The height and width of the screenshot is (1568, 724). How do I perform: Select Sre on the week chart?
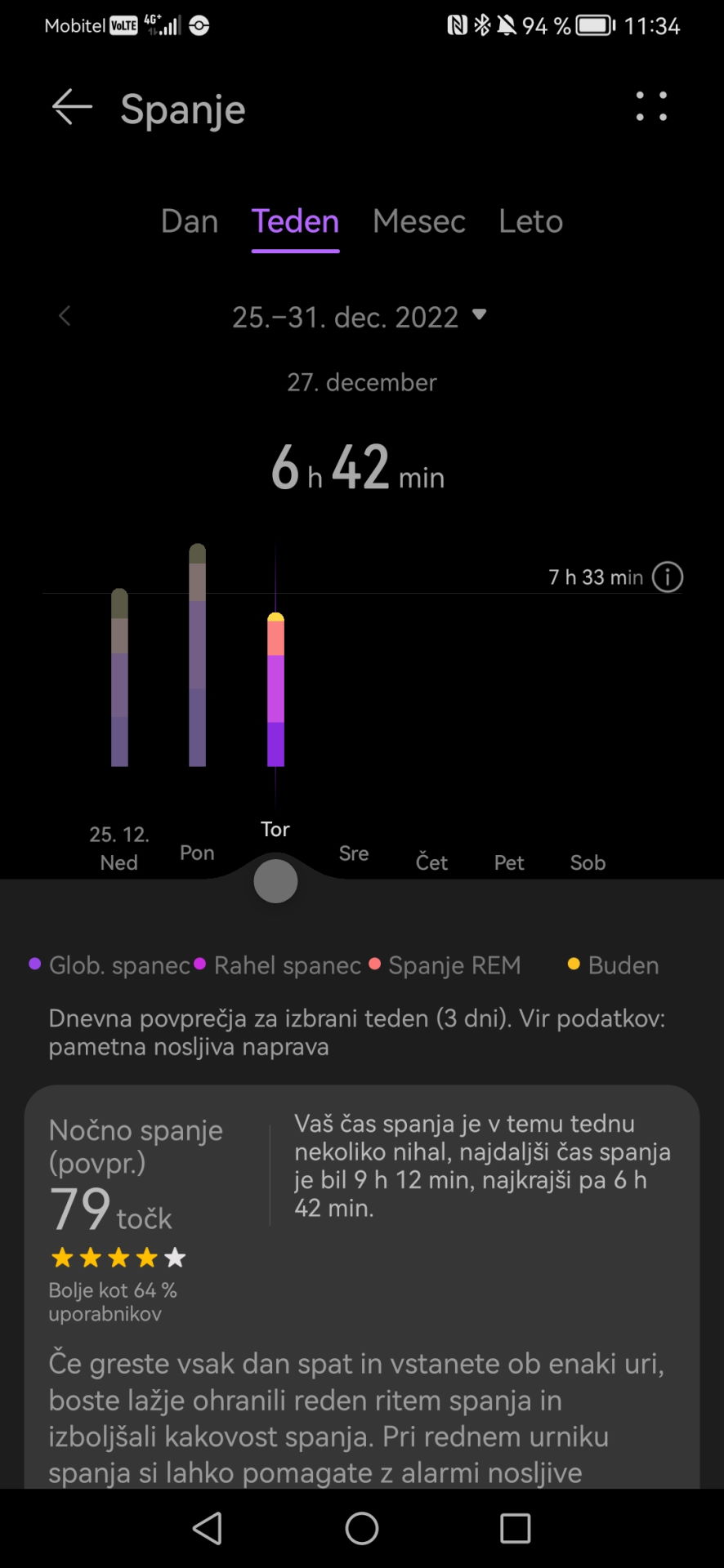354,853
